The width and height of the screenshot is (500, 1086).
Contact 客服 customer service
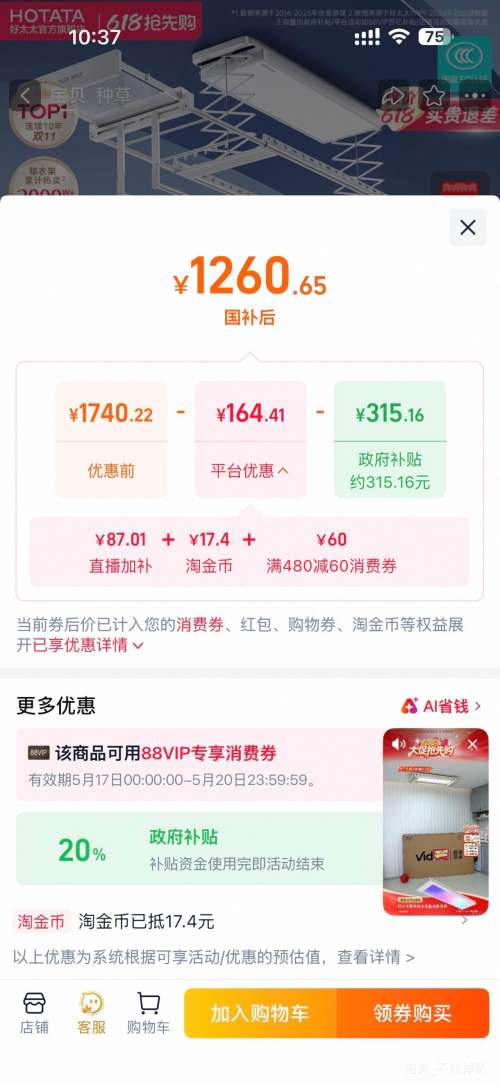[91, 1013]
